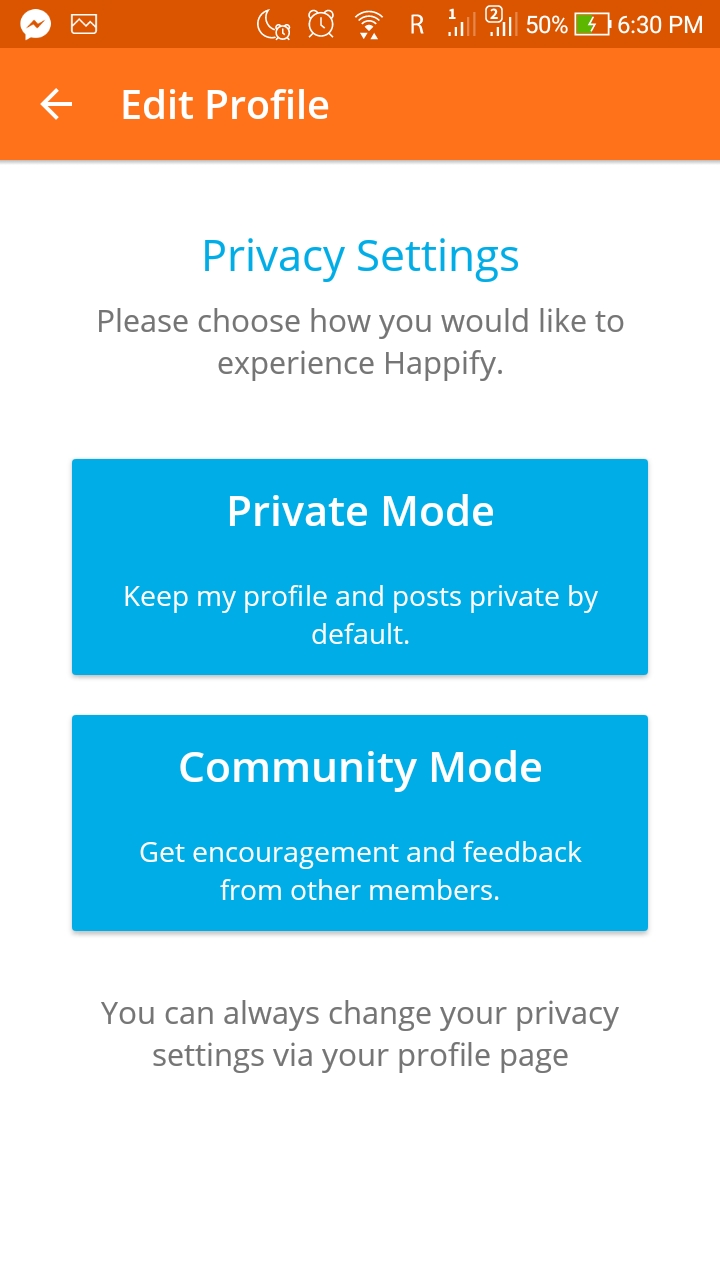Select Community Mode
Image resolution: width=720 pixels, height=1280 pixels.
click(x=360, y=822)
